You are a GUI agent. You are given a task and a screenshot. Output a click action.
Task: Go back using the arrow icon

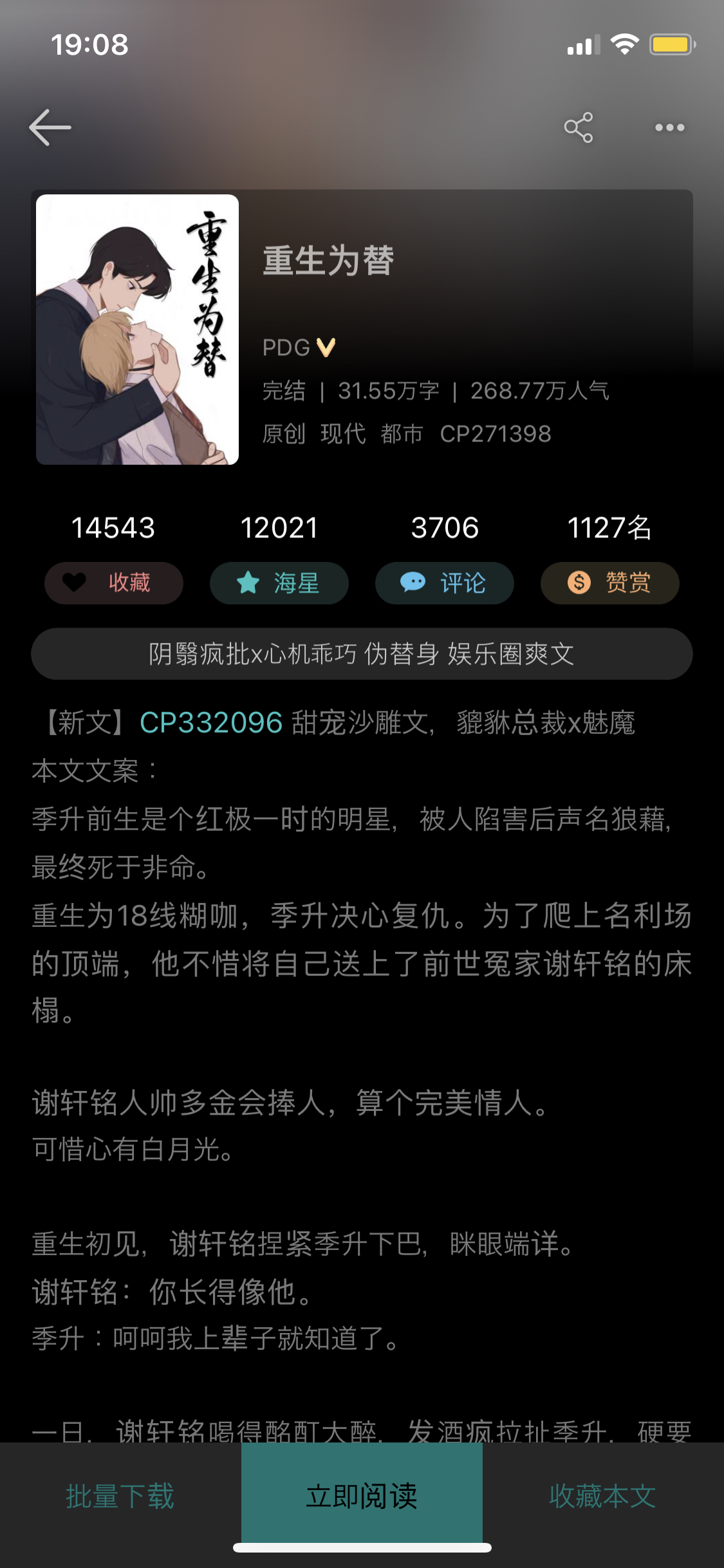coord(50,127)
